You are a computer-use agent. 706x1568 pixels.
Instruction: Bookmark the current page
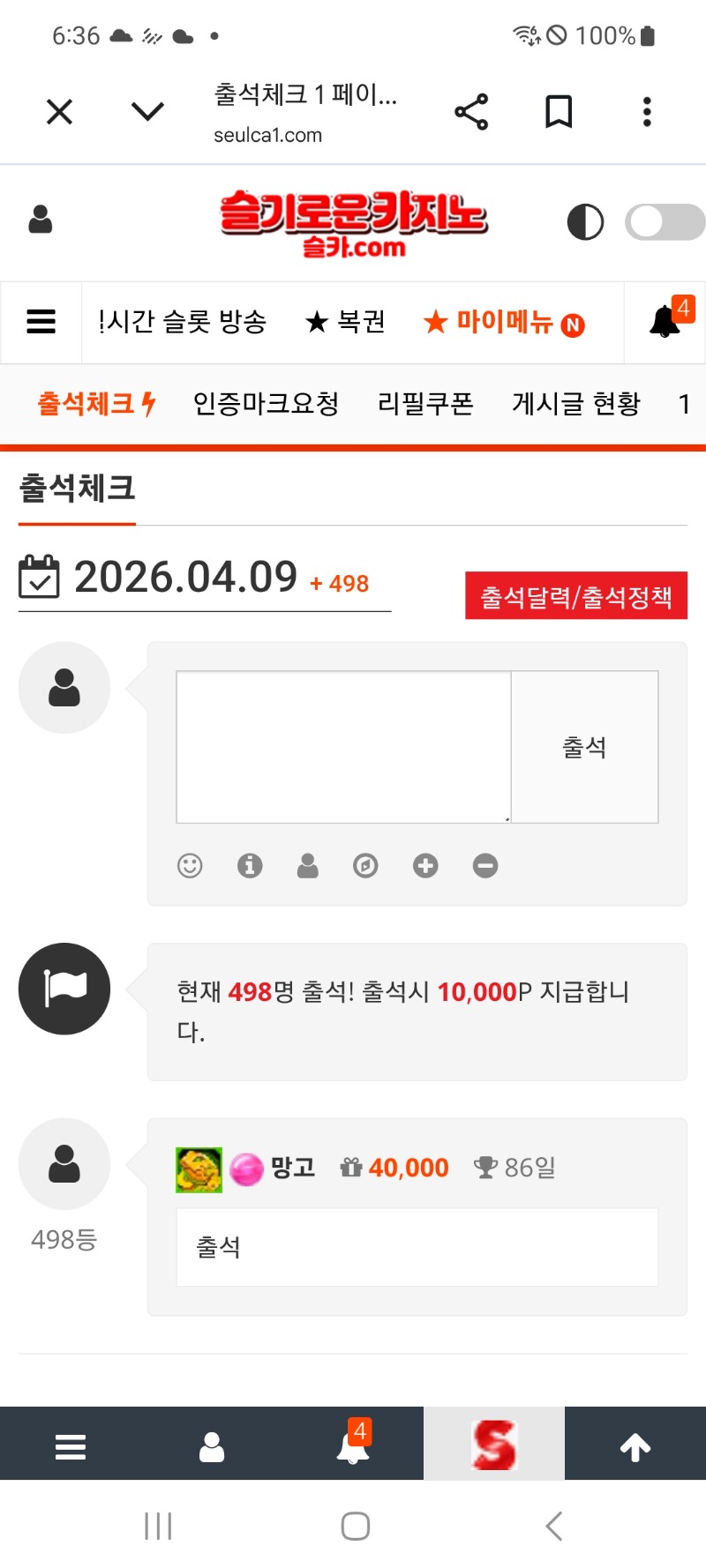click(559, 112)
